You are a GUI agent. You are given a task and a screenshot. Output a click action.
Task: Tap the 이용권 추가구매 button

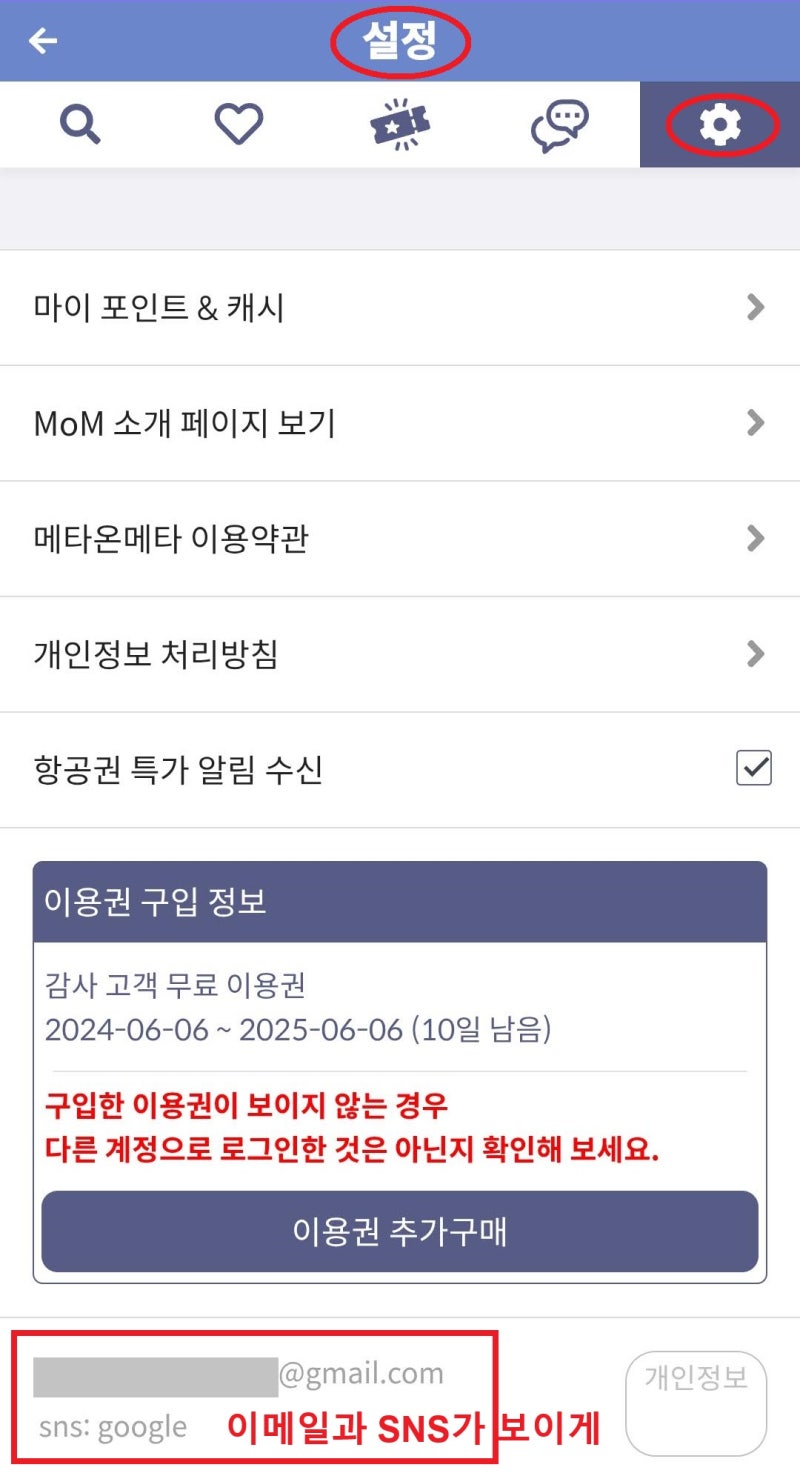pyautogui.click(x=400, y=1231)
